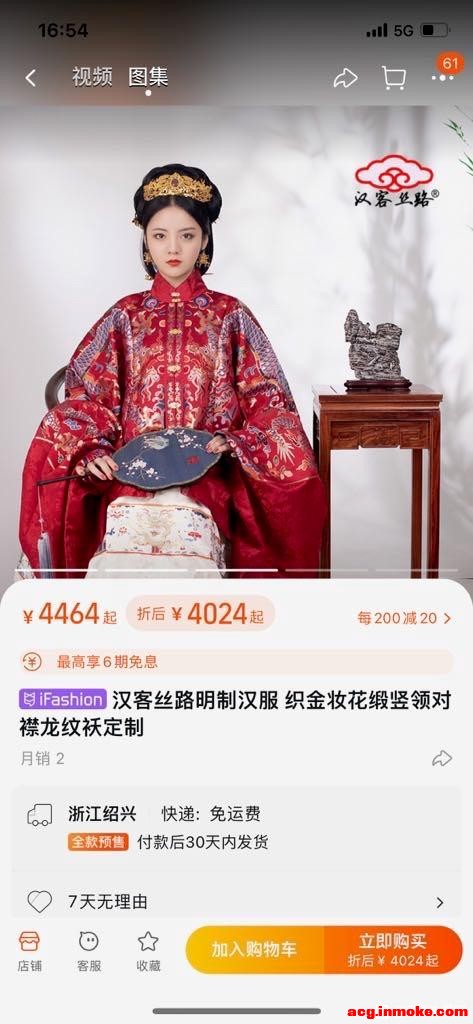Image resolution: width=473 pixels, height=1024 pixels.
Task: Open the shopping cart icon
Action: [x=393, y=78]
